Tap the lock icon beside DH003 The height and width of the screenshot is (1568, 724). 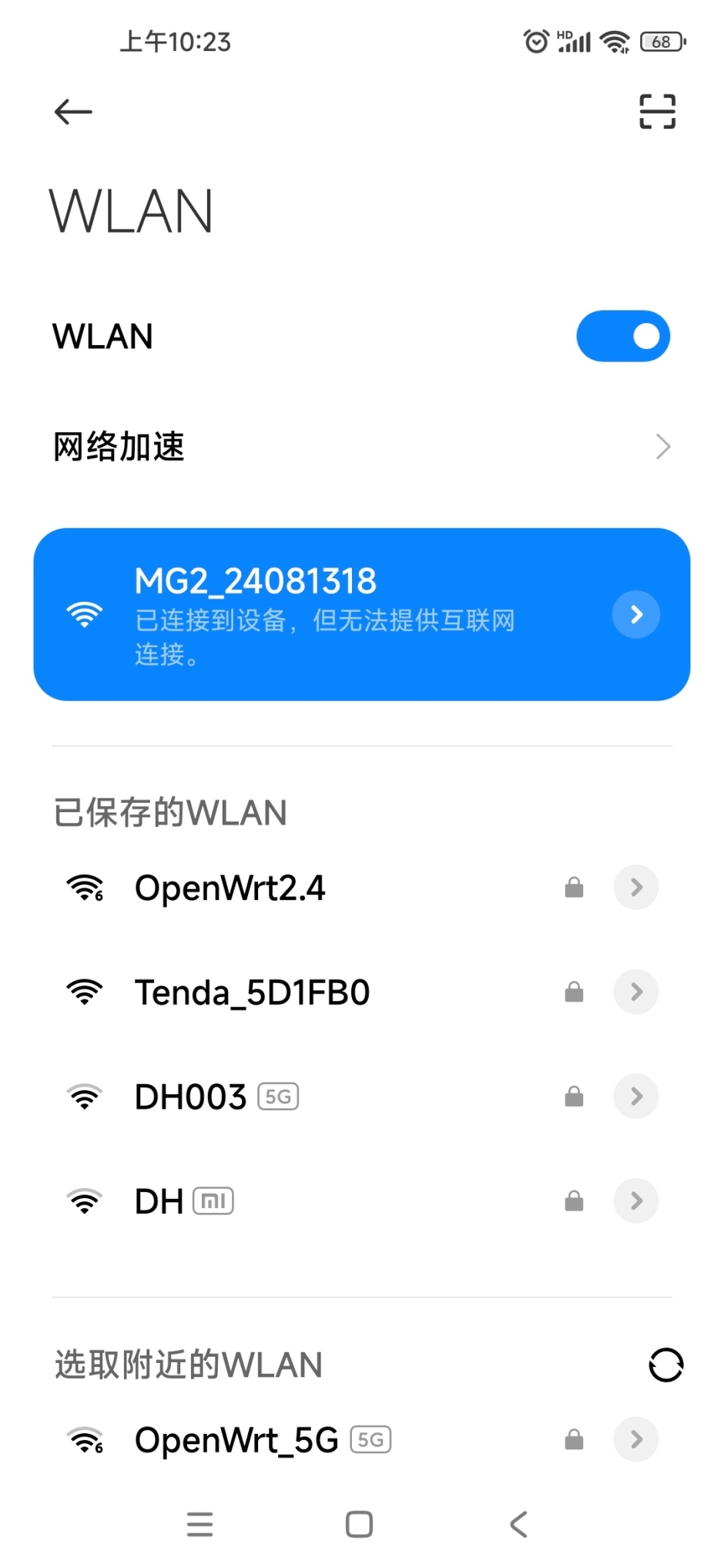pos(573,1096)
